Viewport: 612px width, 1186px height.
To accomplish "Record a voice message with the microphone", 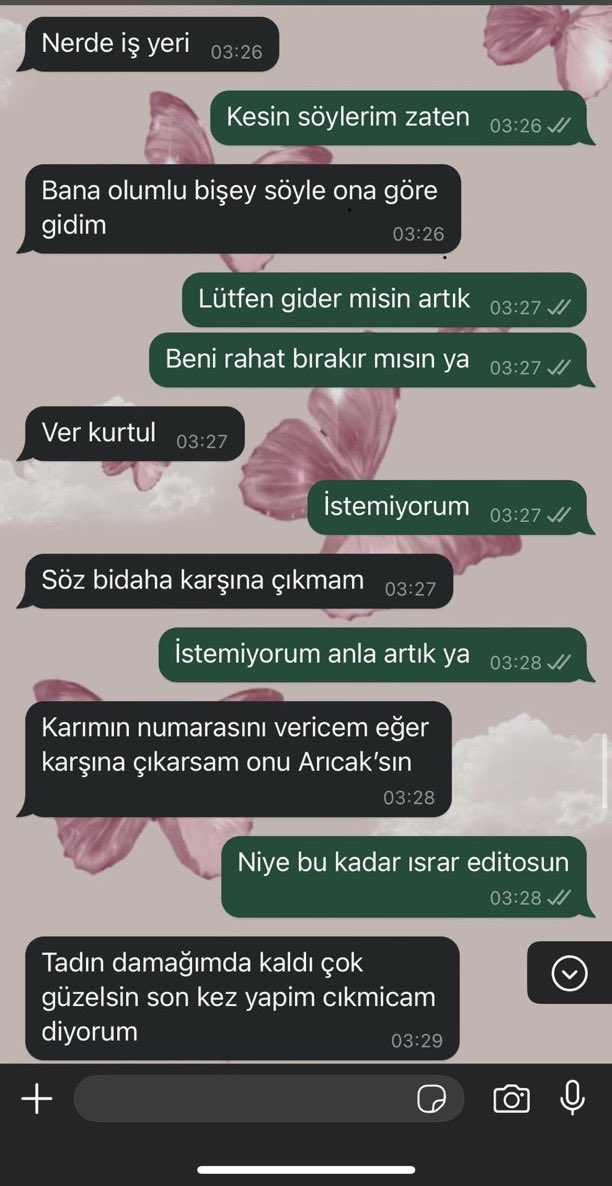I will [572, 1098].
